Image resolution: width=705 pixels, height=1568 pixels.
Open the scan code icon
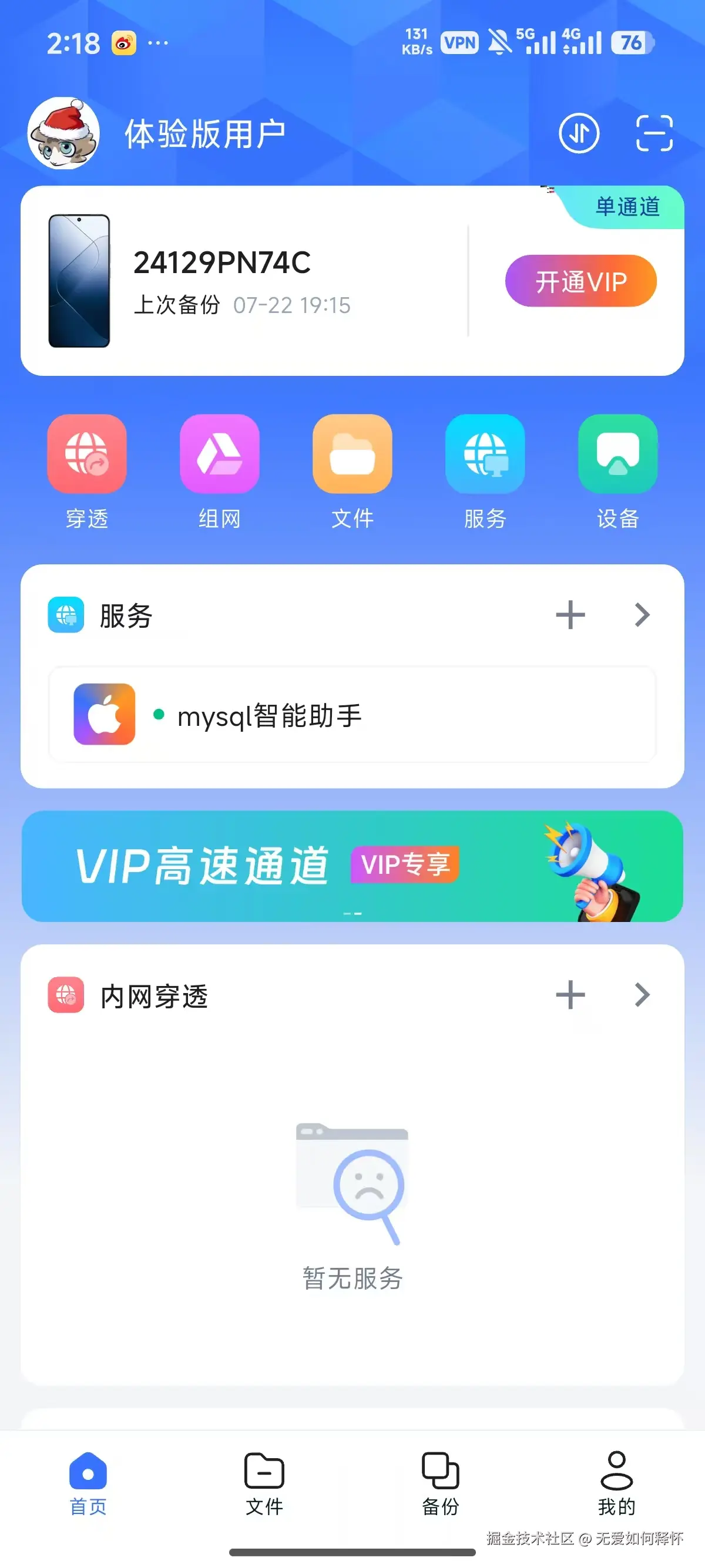point(654,133)
